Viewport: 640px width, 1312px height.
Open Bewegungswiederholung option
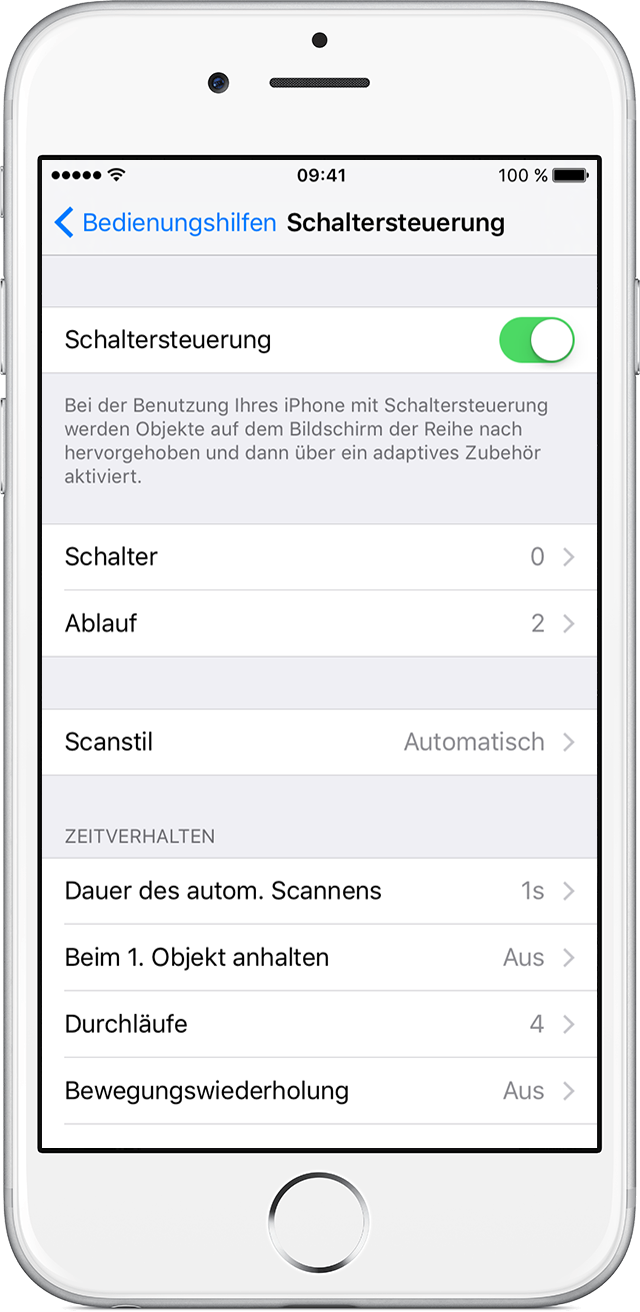coord(320,1091)
